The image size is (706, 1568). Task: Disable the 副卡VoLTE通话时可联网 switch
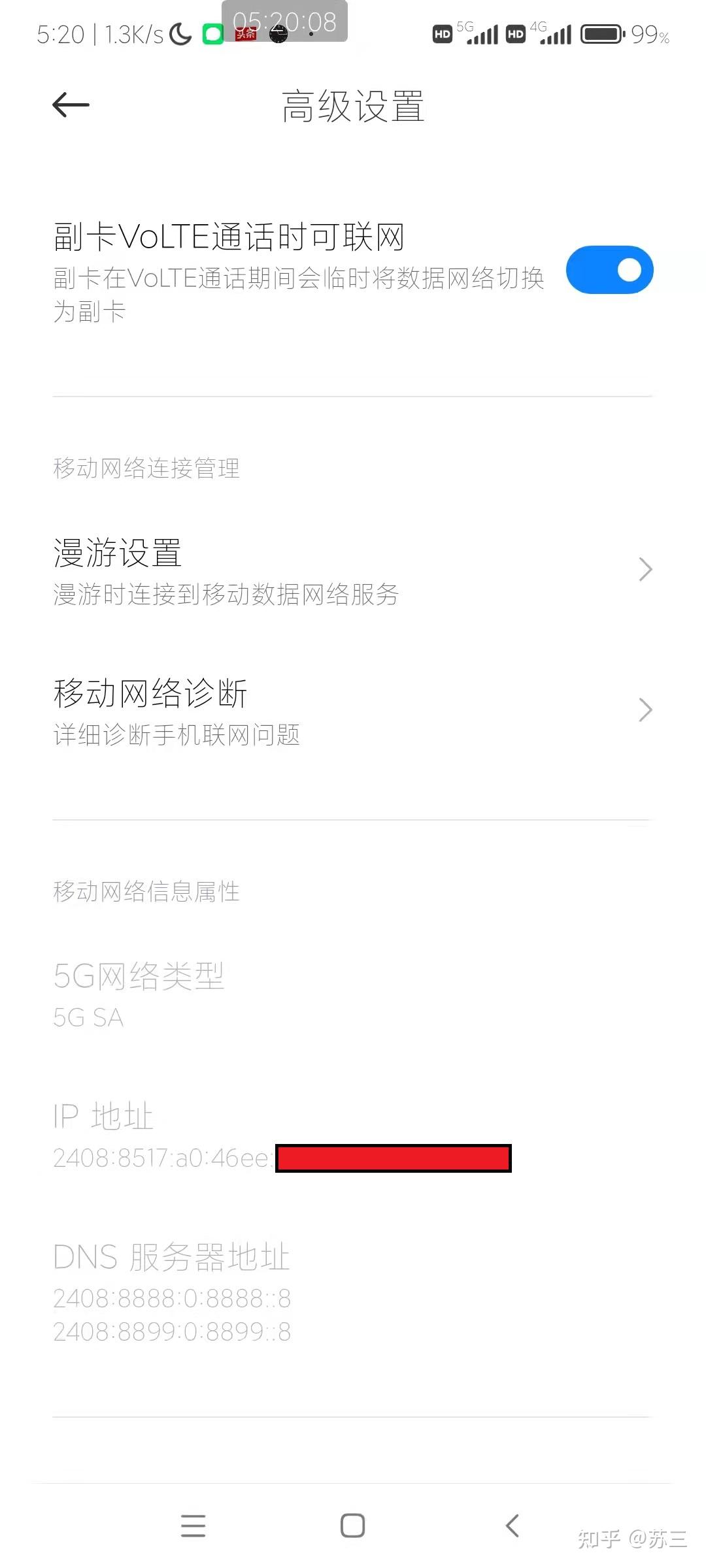609,270
